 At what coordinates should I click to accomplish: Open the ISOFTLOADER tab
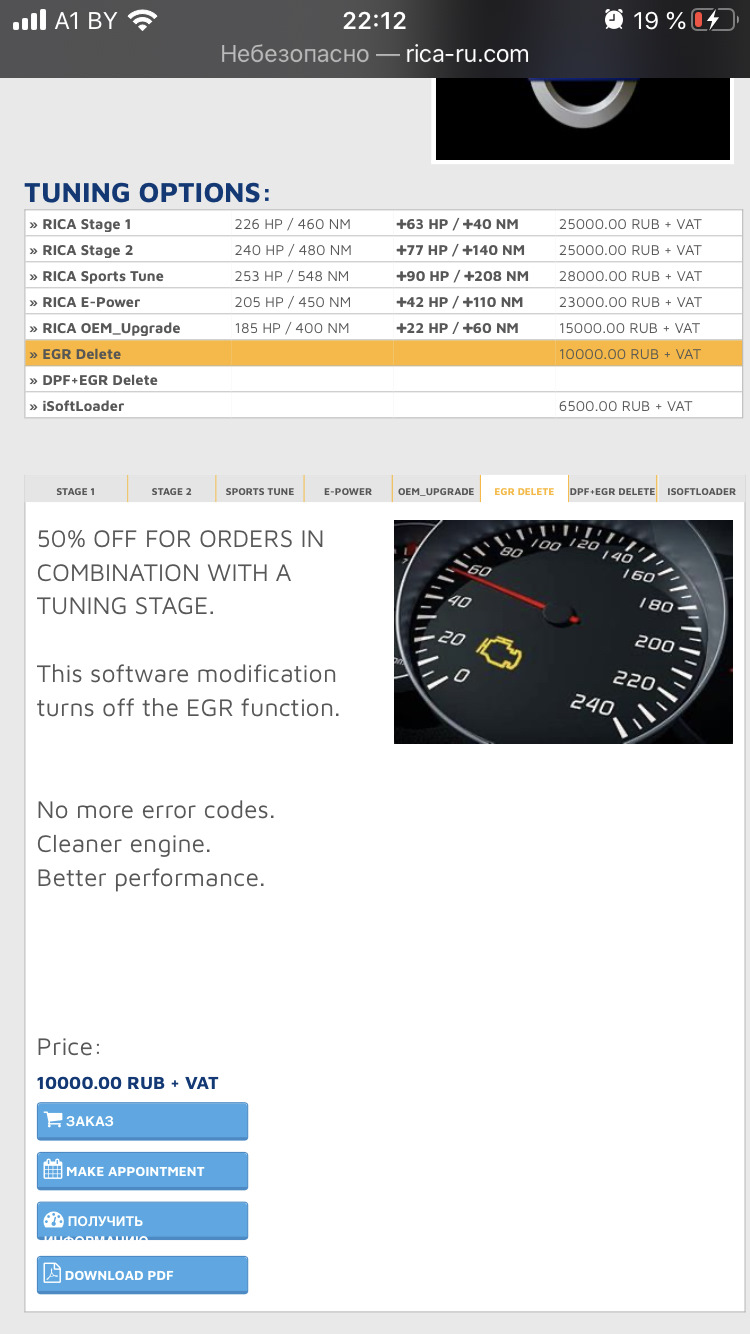tap(701, 491)
